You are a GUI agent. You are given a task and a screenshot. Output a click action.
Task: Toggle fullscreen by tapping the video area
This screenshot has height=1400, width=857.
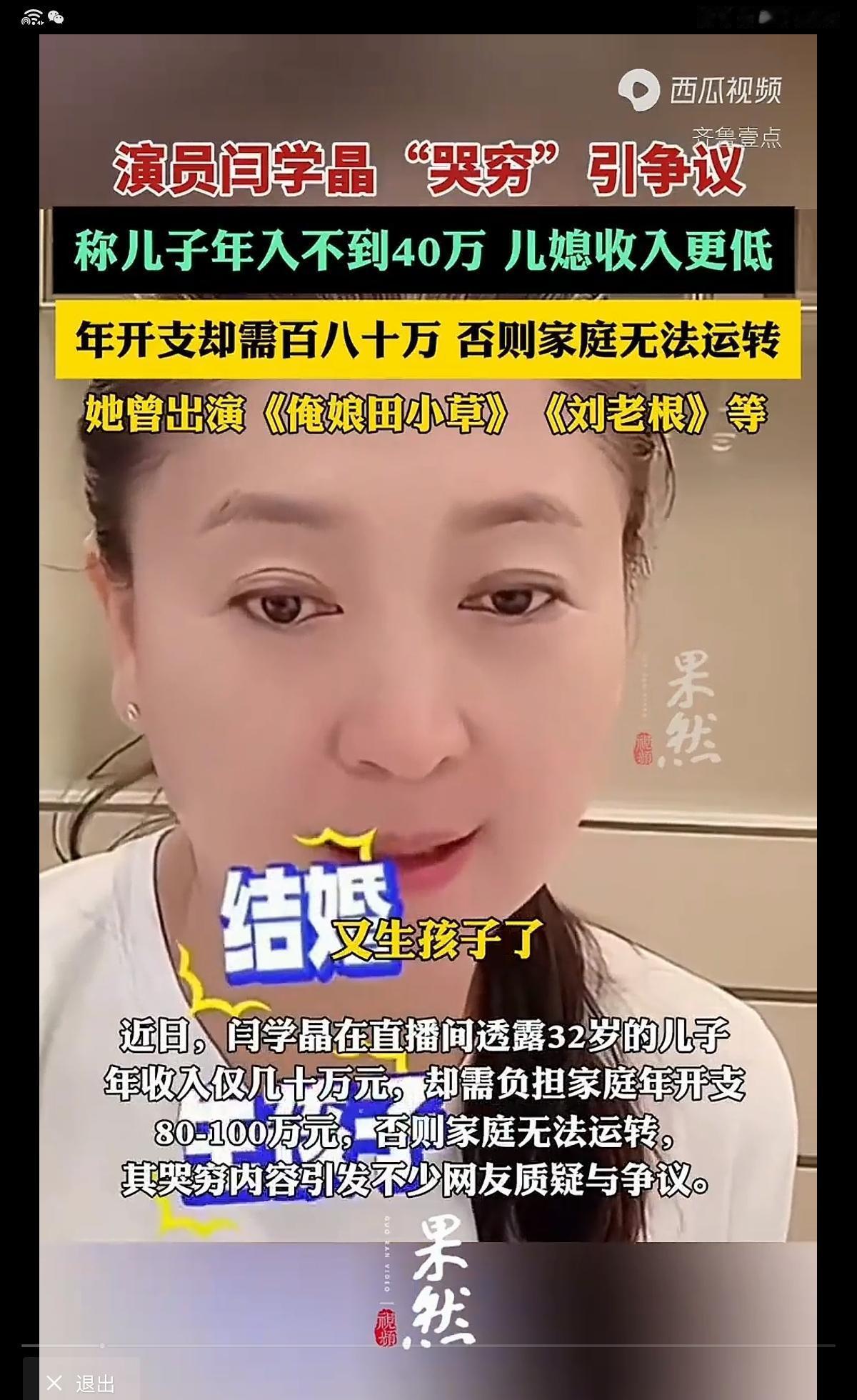tap(428, 643)
